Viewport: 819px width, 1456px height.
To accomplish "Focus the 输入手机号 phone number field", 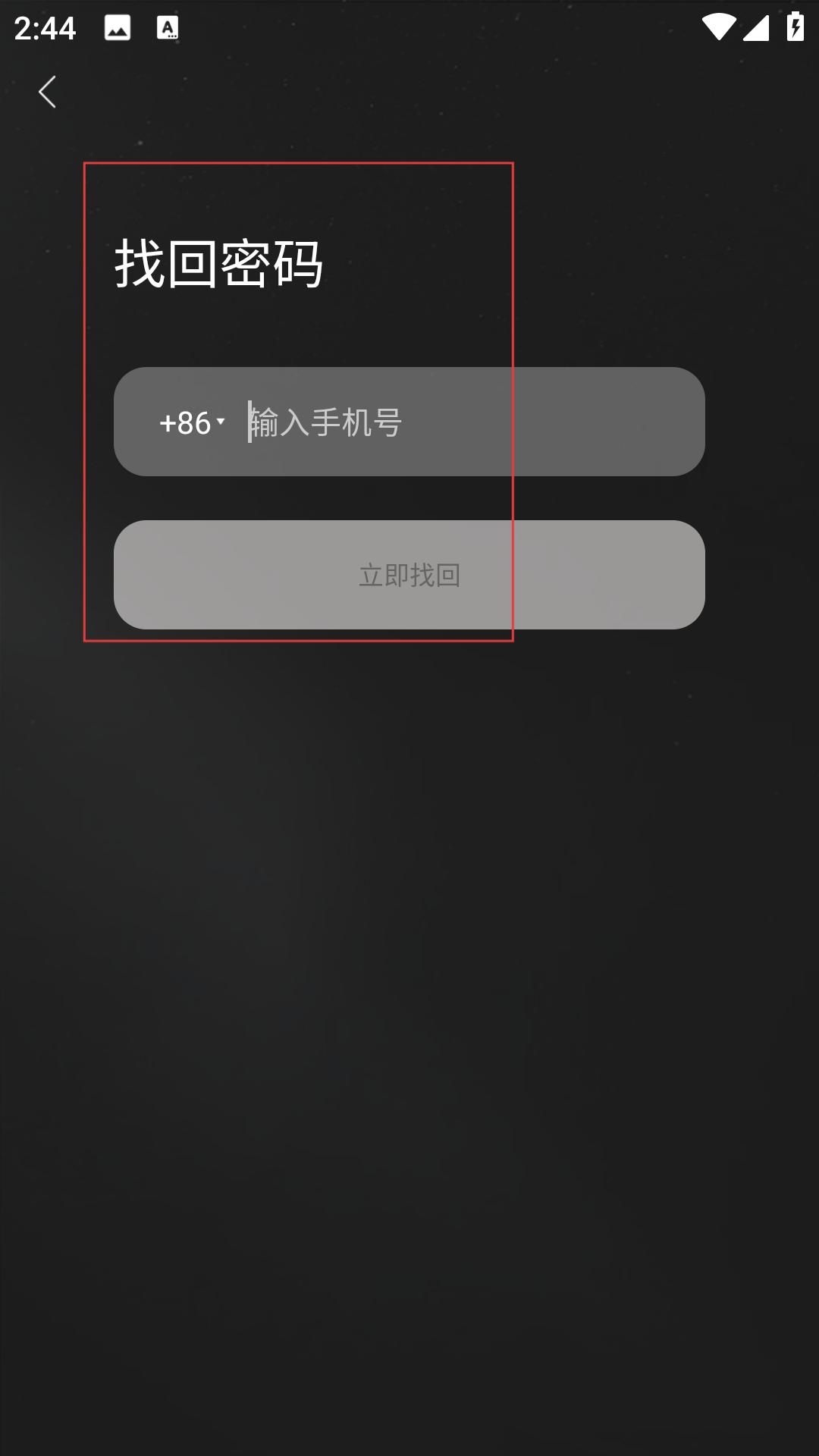I will click(470, 422).
